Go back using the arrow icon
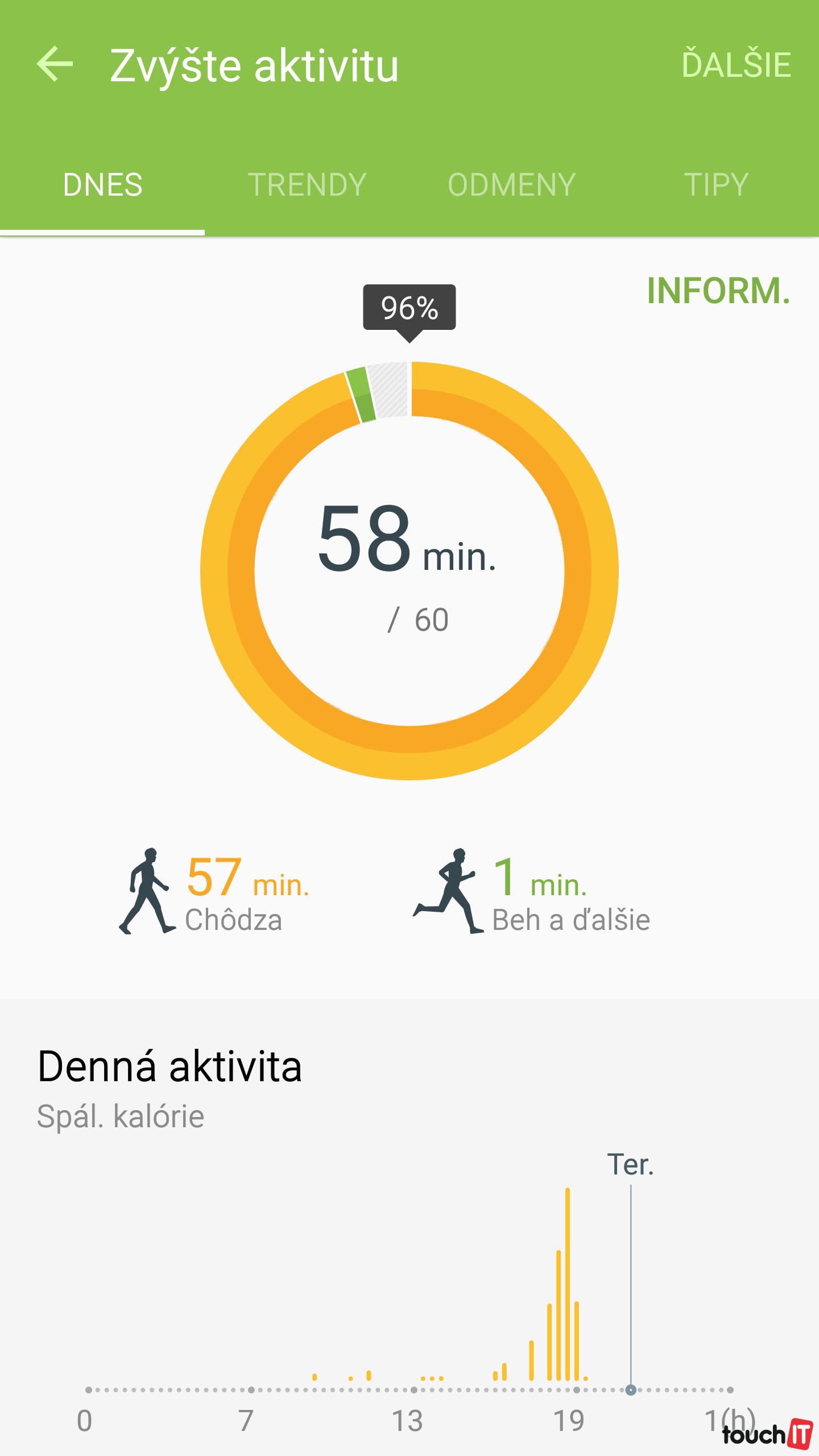819x1456 pixels. [x=55, y=64]
